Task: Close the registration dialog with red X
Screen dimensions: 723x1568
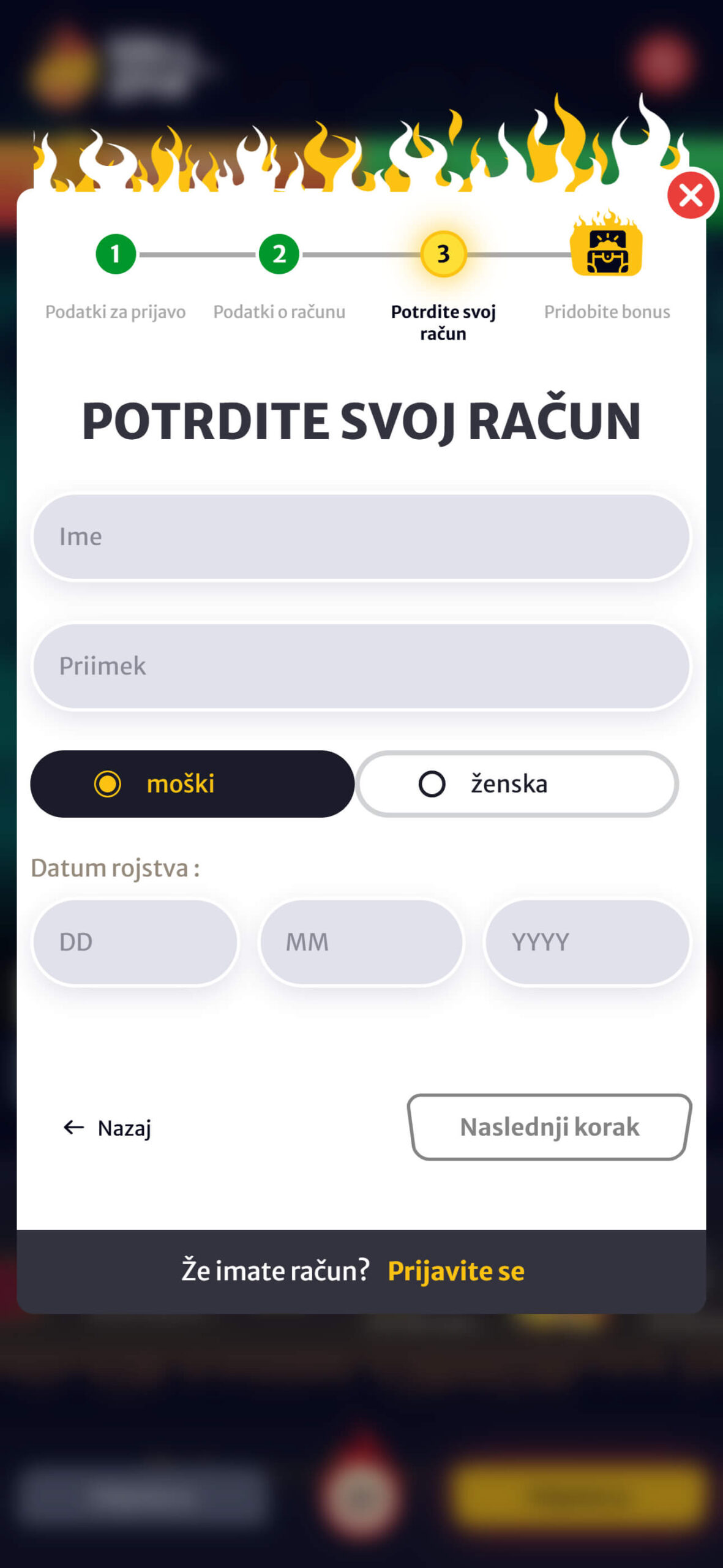Action: pos(691,195)
